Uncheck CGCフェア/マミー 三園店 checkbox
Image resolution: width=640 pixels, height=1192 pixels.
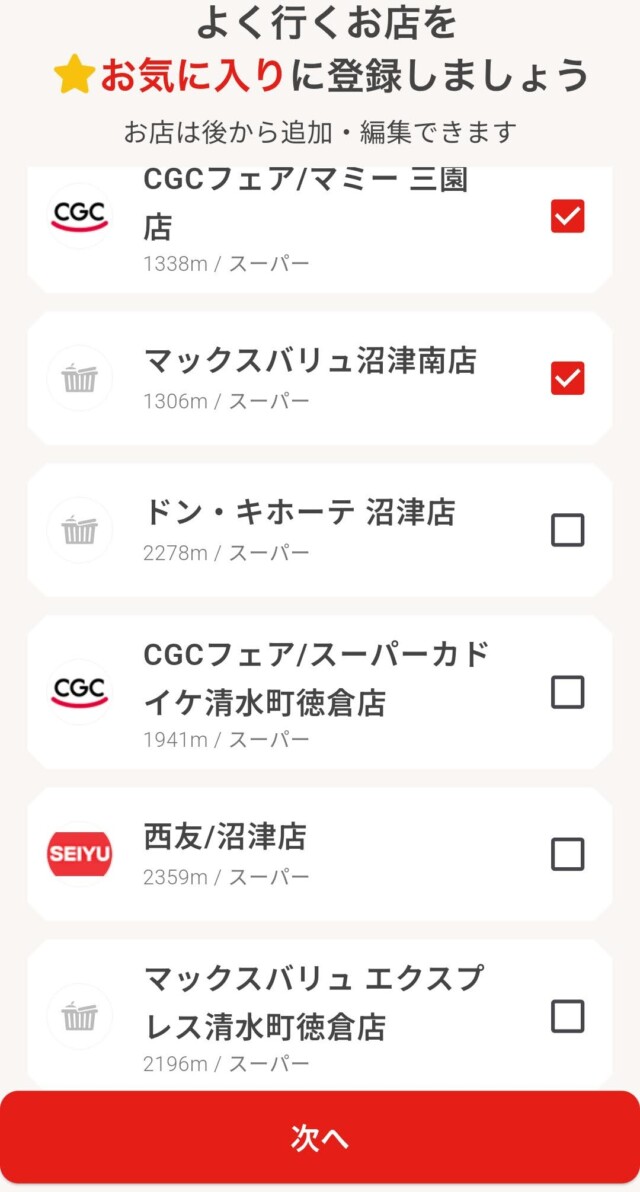(x=567, y=217)
